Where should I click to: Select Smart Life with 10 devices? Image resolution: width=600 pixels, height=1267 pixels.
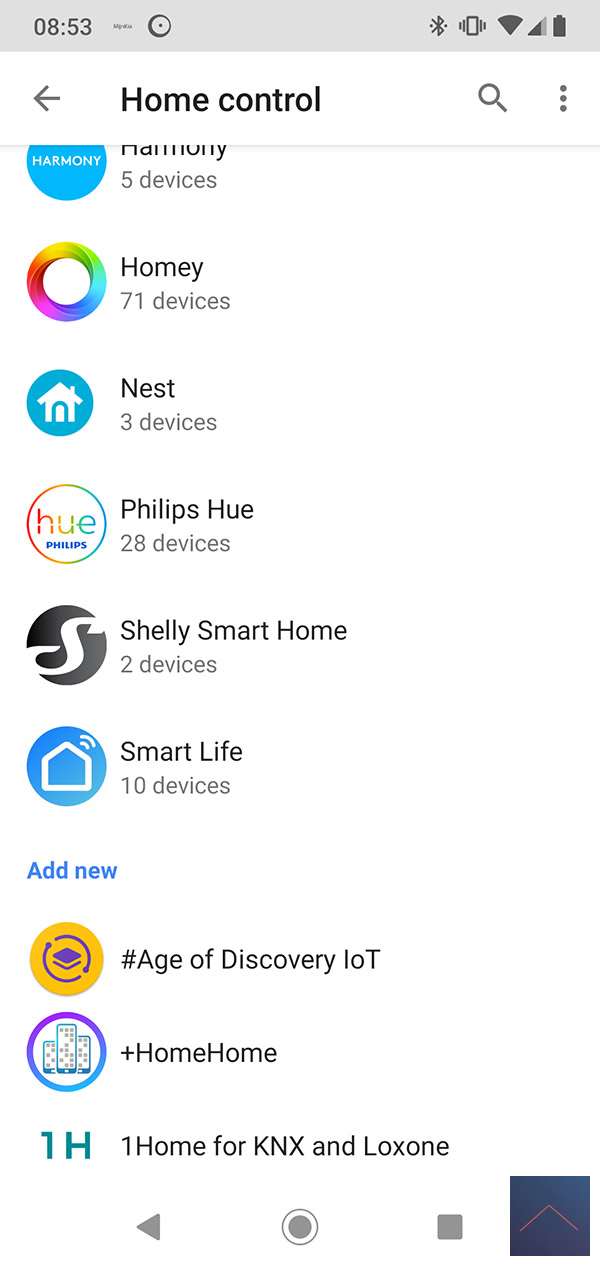pos(181,767)
